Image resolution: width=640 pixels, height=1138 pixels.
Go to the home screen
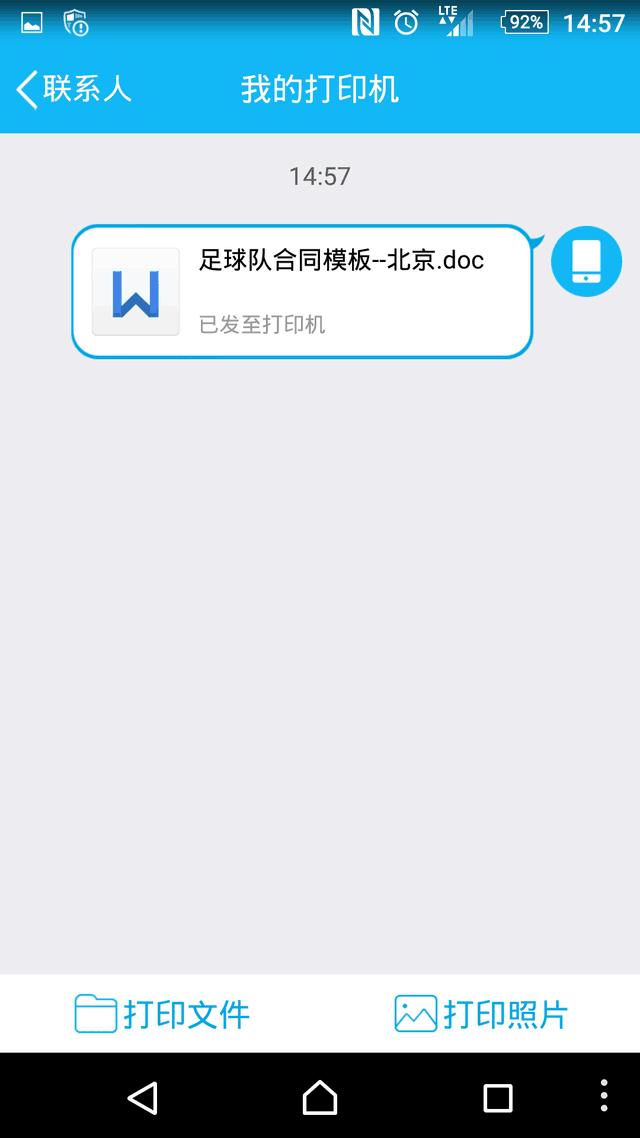(320, 1097)
